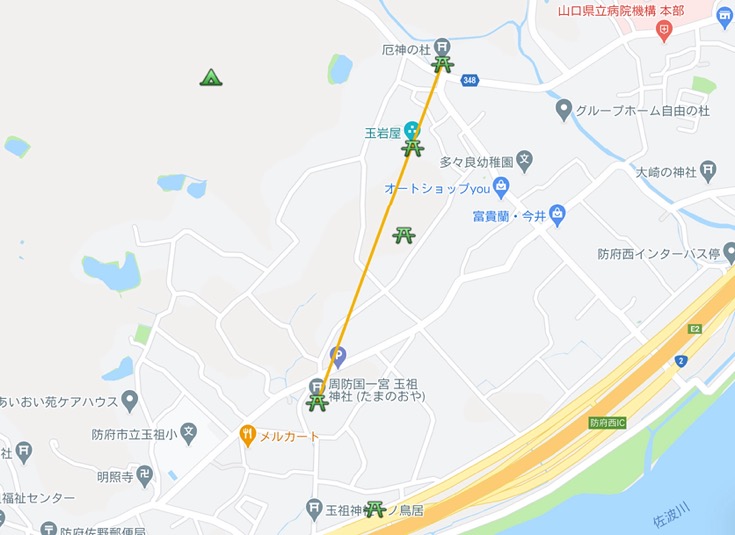Screen dimensions: 735x535
Task: Open the オートショップyou shop pin
Action: click(x=501, y=186)
